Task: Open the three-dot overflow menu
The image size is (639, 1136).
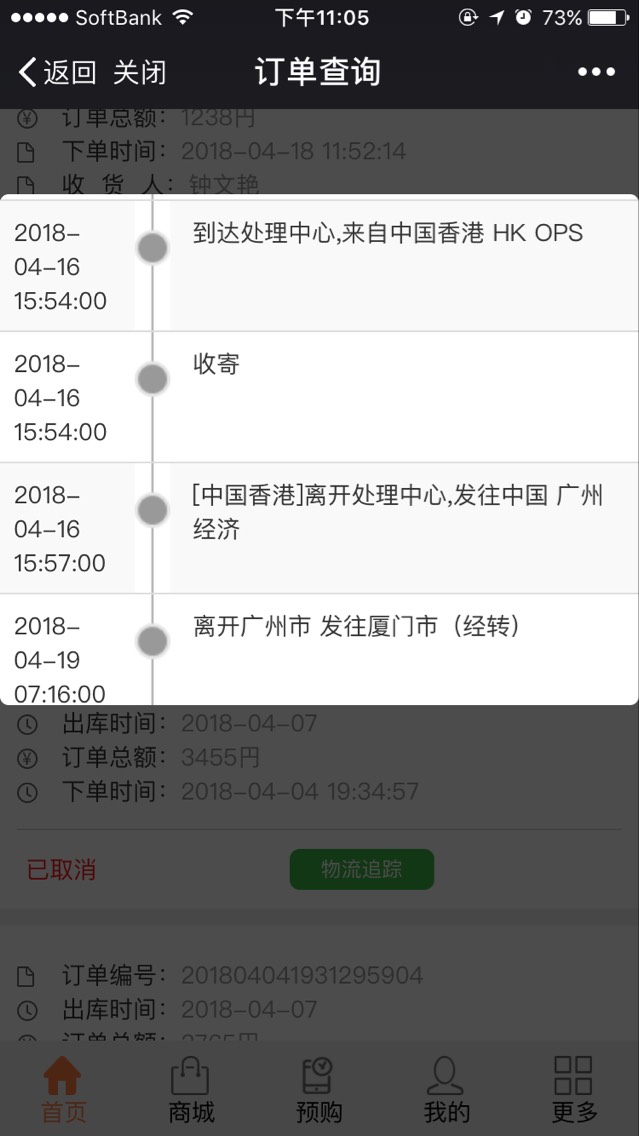Action: point(596,72)
